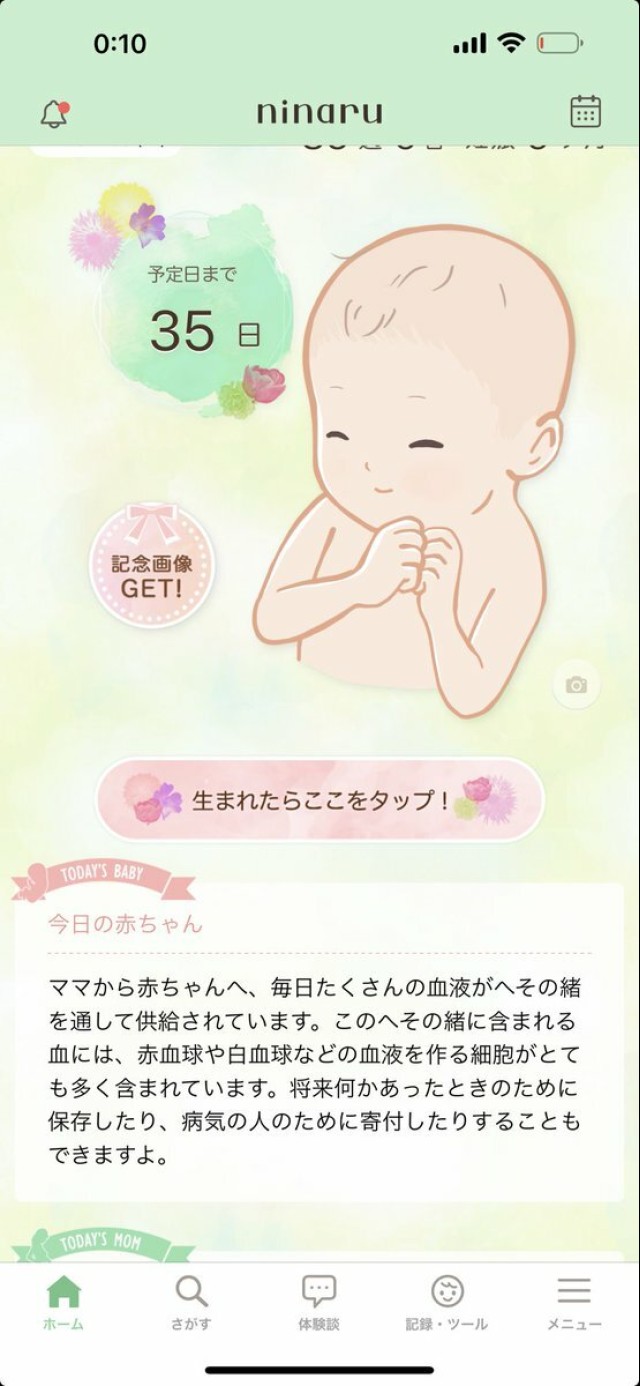Open the notifications bell
Image resolution: width=640 pixels, height=1386 pixels.
tap(54, 113)
